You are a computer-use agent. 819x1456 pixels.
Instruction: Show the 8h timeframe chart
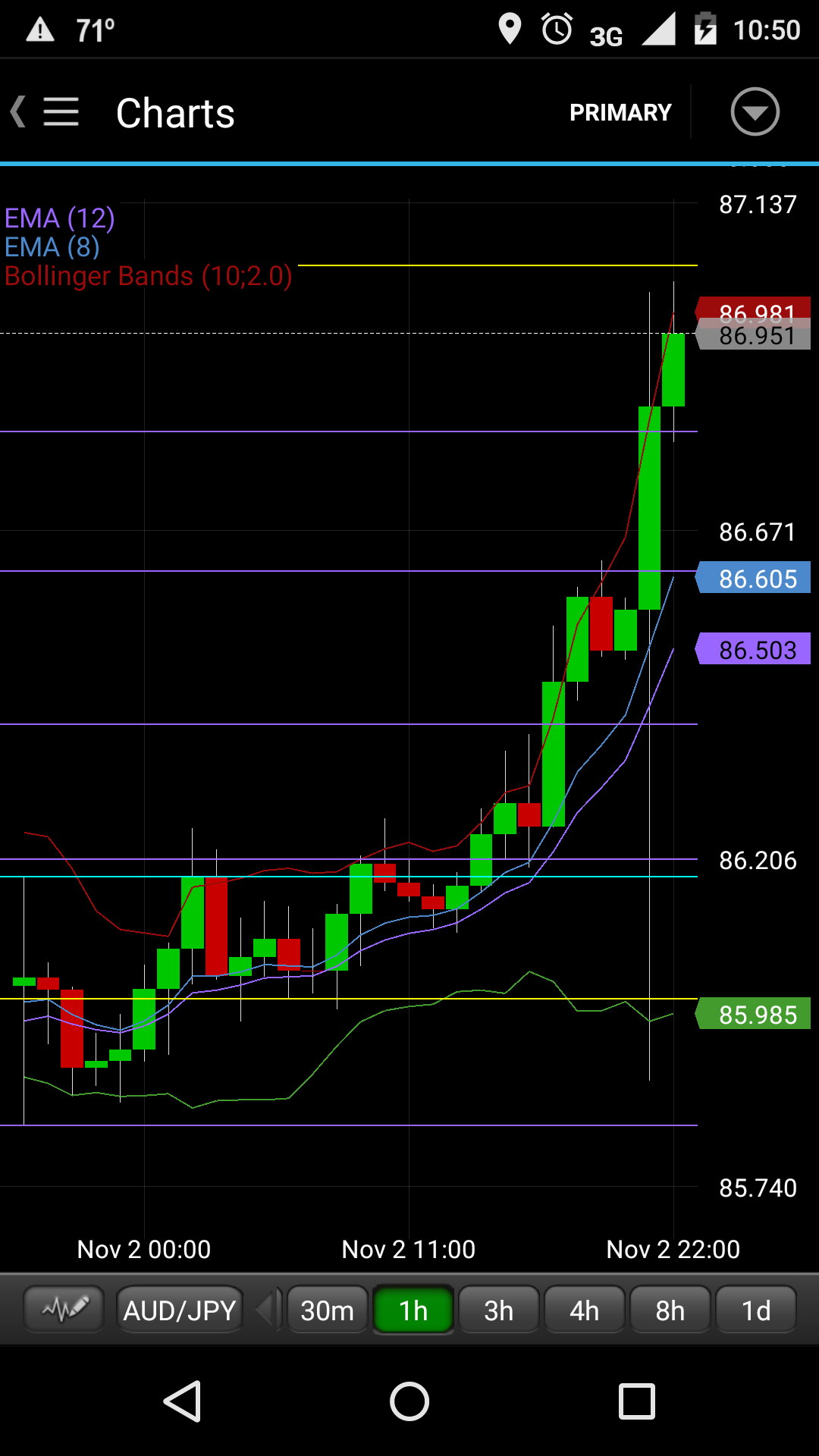point(670,1310)
